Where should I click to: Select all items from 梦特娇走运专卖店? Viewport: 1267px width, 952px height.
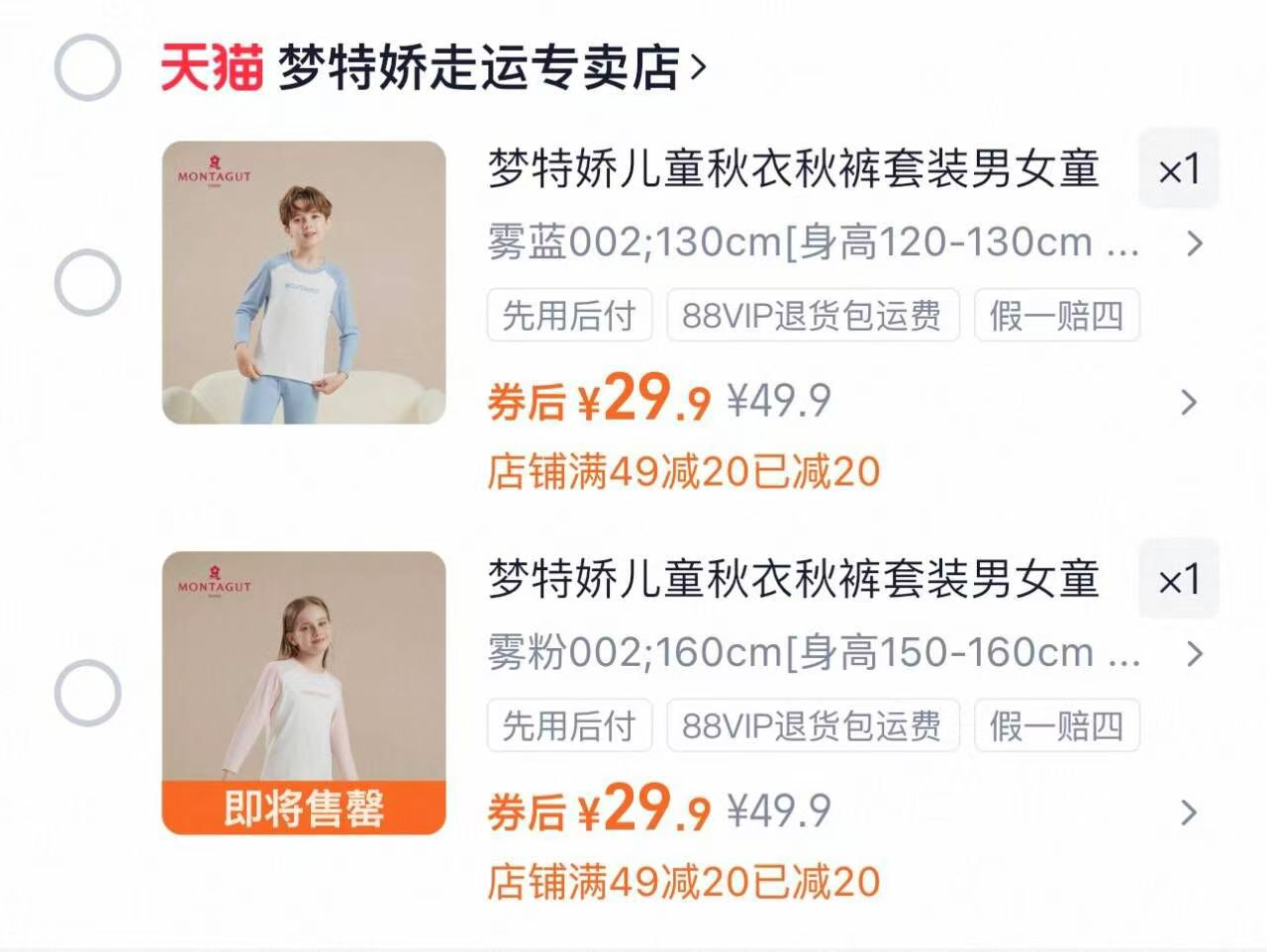tap(87, 67)
